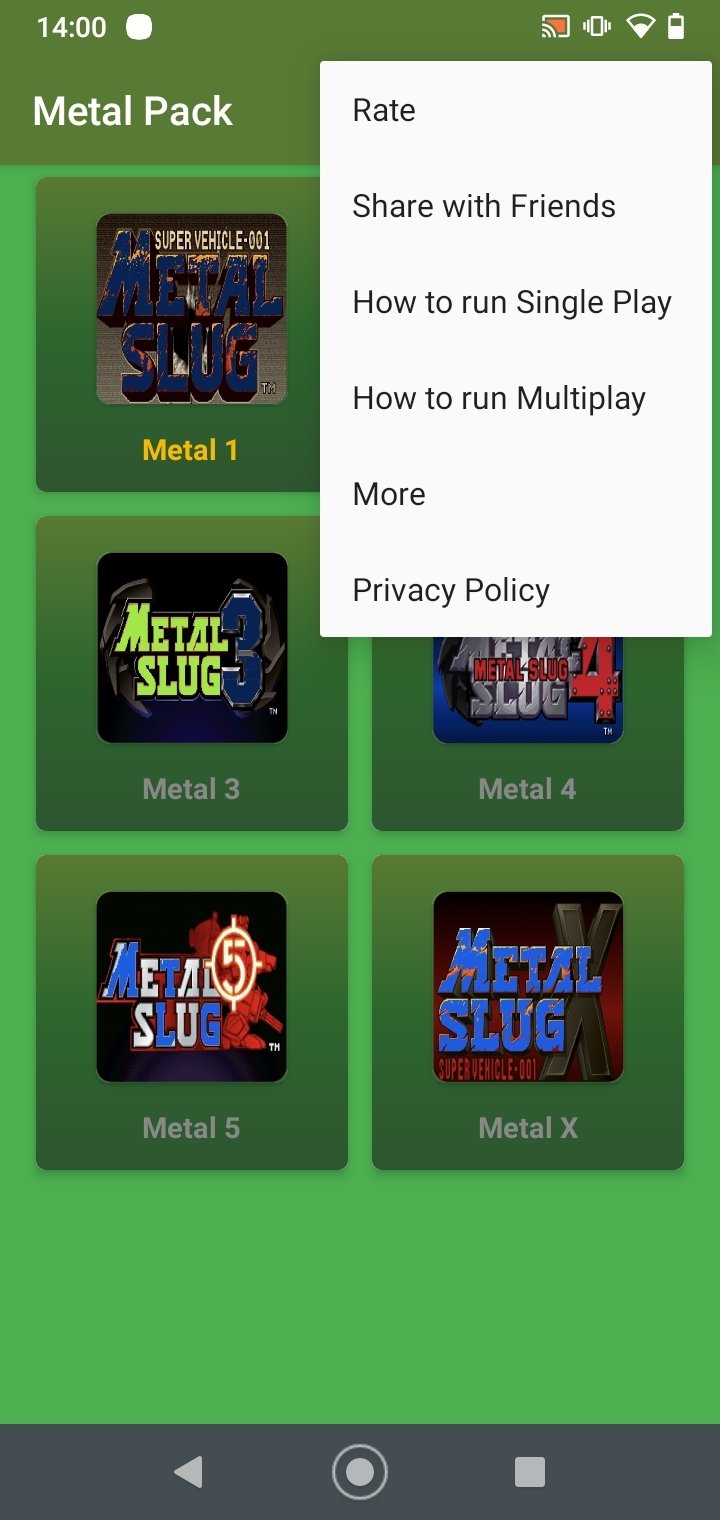The image size is (720, 1520).
Task: Tap the system home button
Action: [360, 1472]
